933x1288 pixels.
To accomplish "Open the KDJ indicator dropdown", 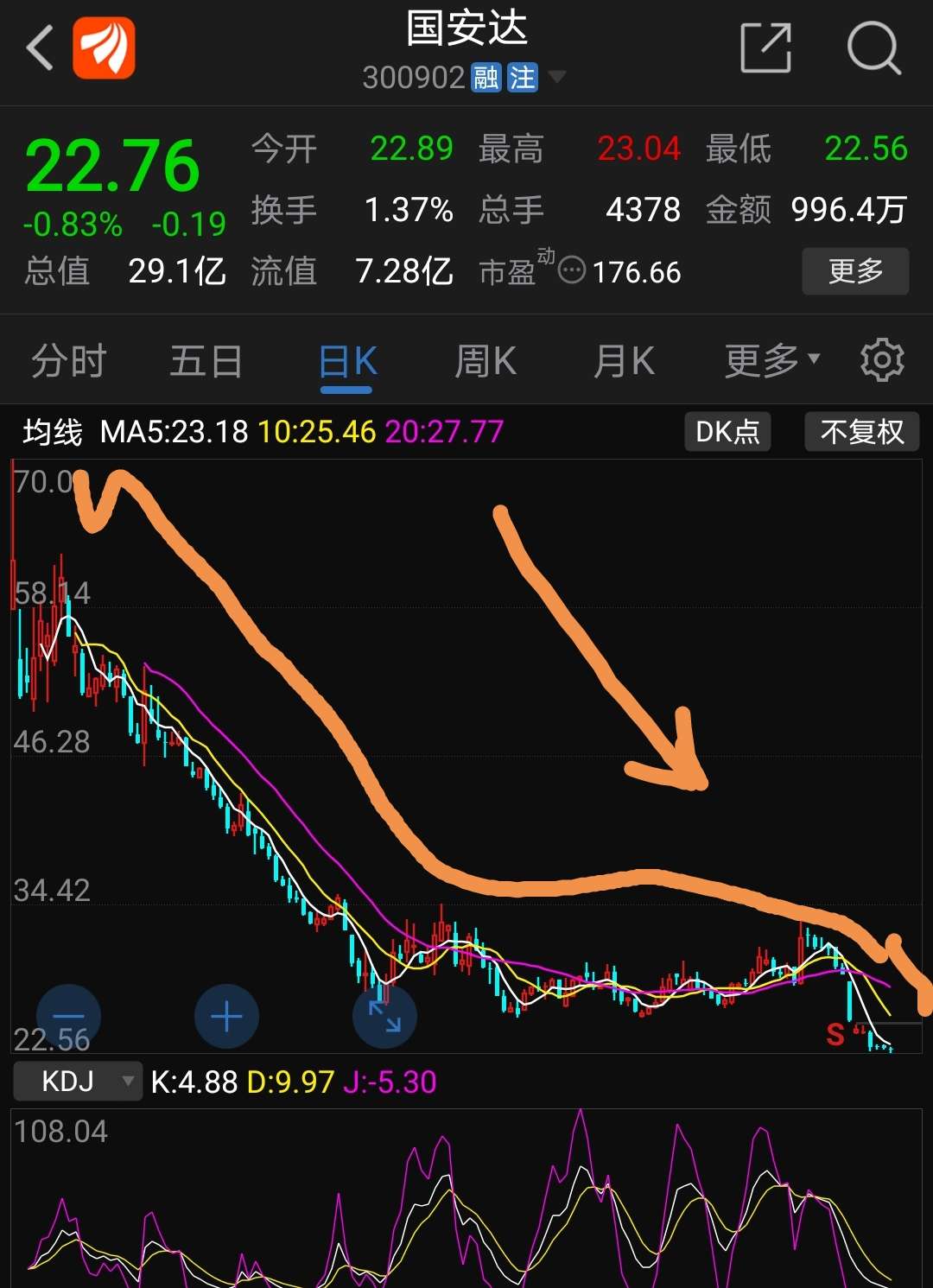I will 77,1081.
